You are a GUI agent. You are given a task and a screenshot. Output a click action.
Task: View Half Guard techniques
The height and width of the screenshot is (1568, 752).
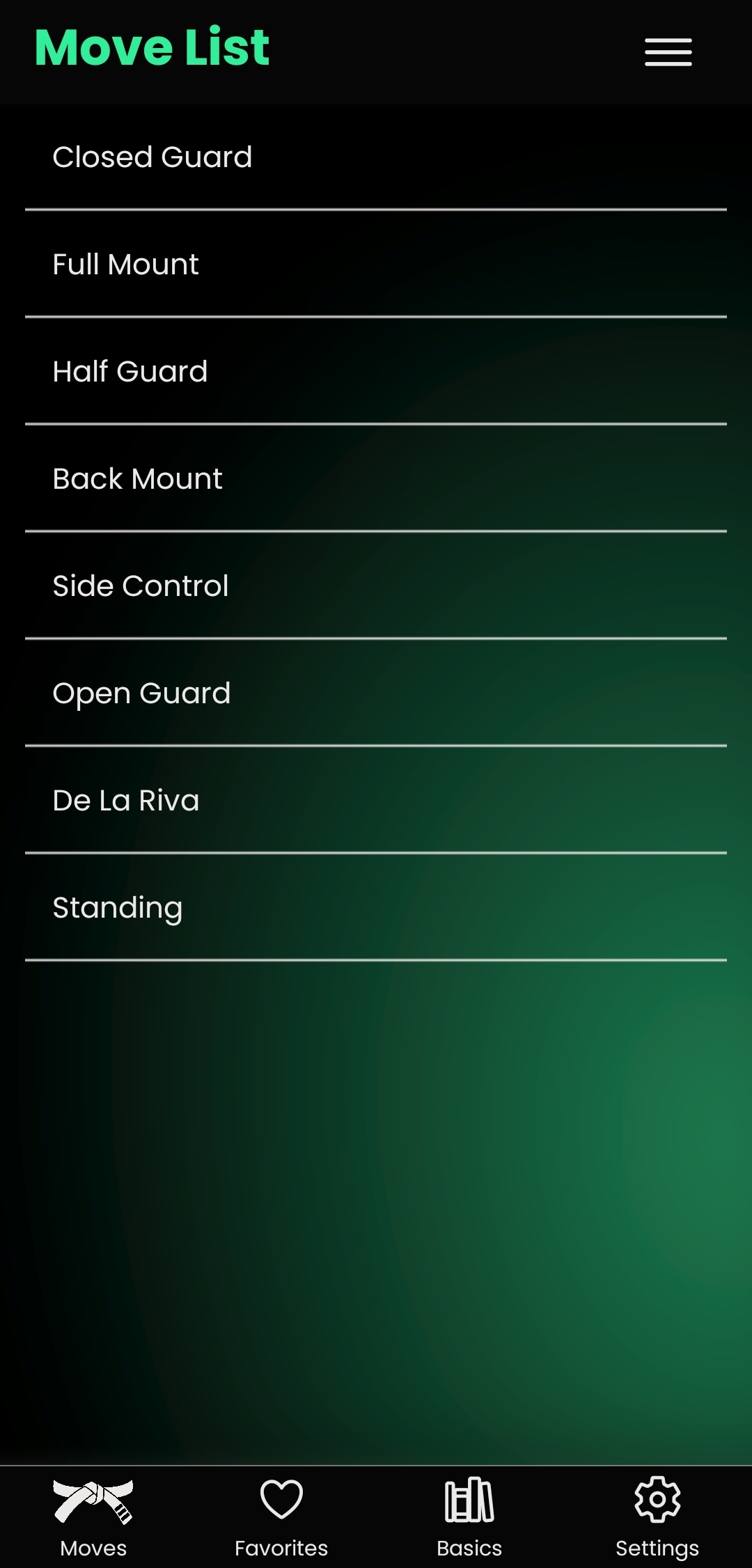pos(130,372)
